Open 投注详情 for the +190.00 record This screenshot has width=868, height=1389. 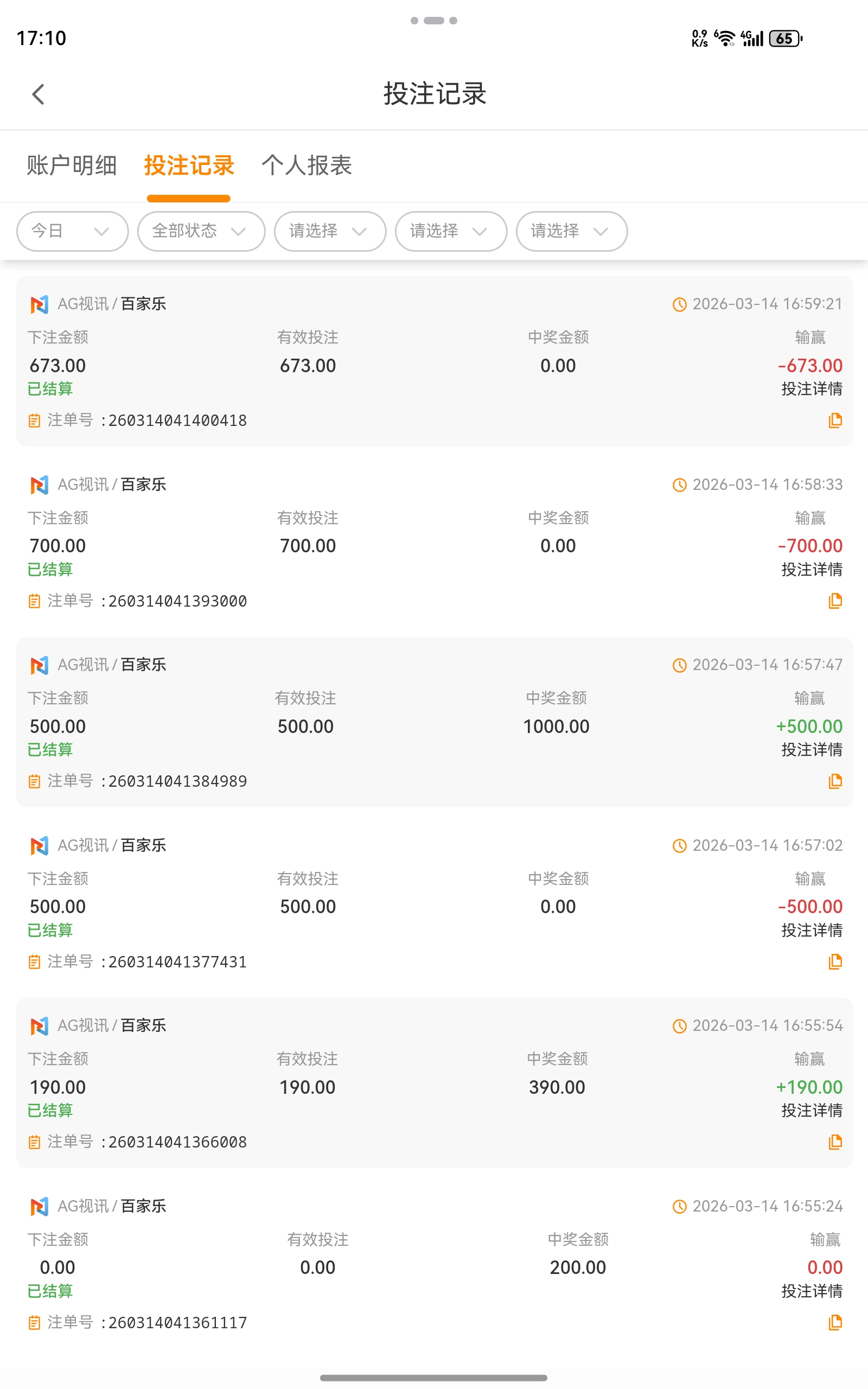(812, 1111)
